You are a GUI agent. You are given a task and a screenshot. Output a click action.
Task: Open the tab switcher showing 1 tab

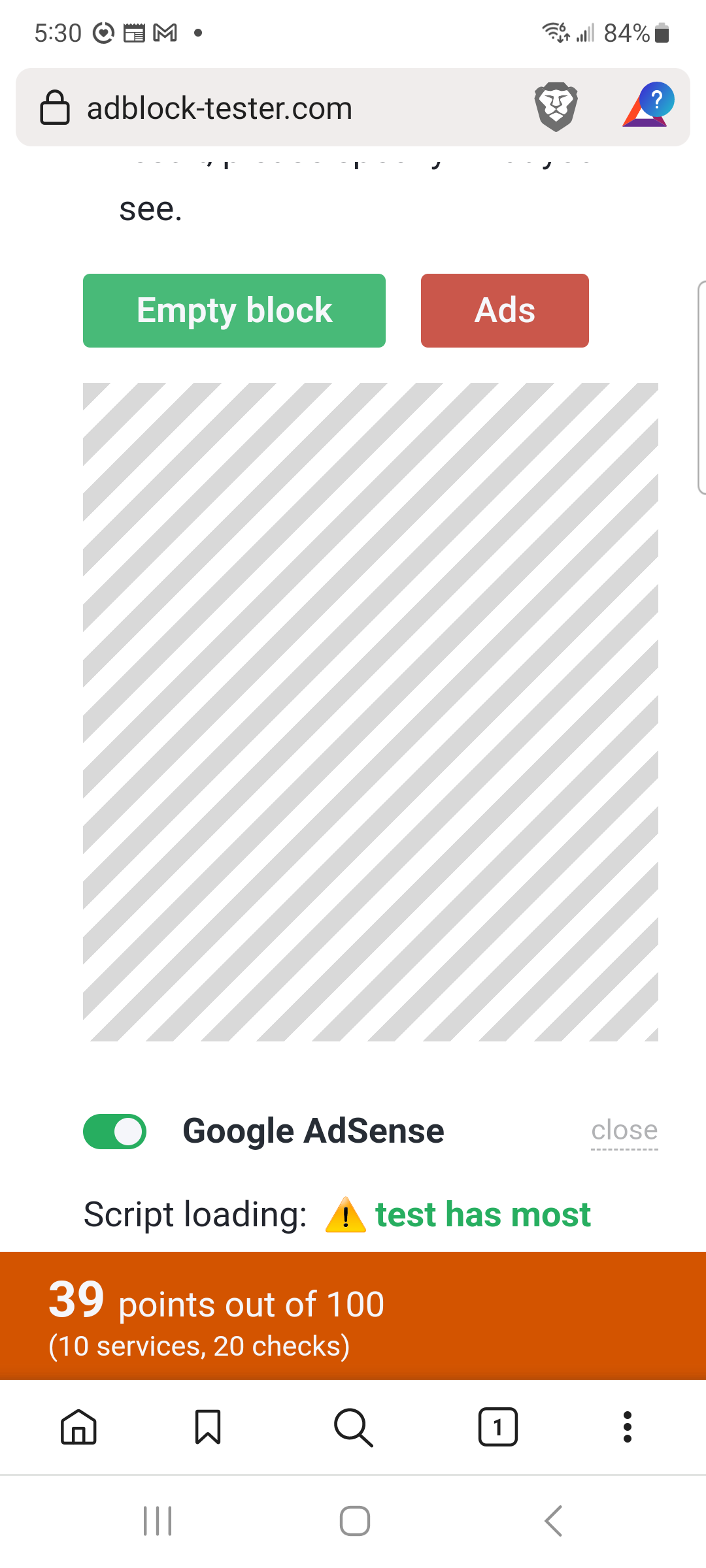[x=498, y=1427]
